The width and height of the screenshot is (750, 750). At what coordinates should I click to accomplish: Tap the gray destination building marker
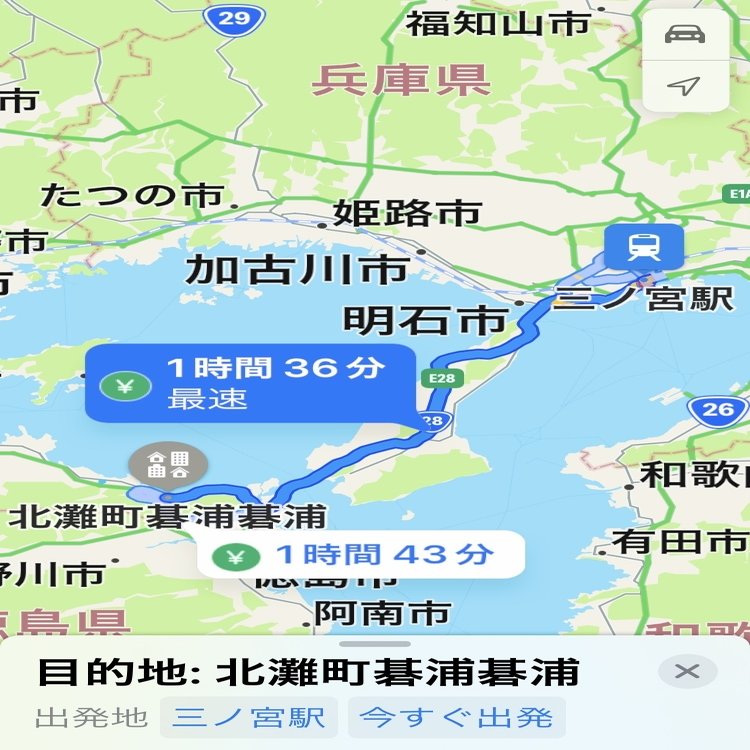(168, 464)
